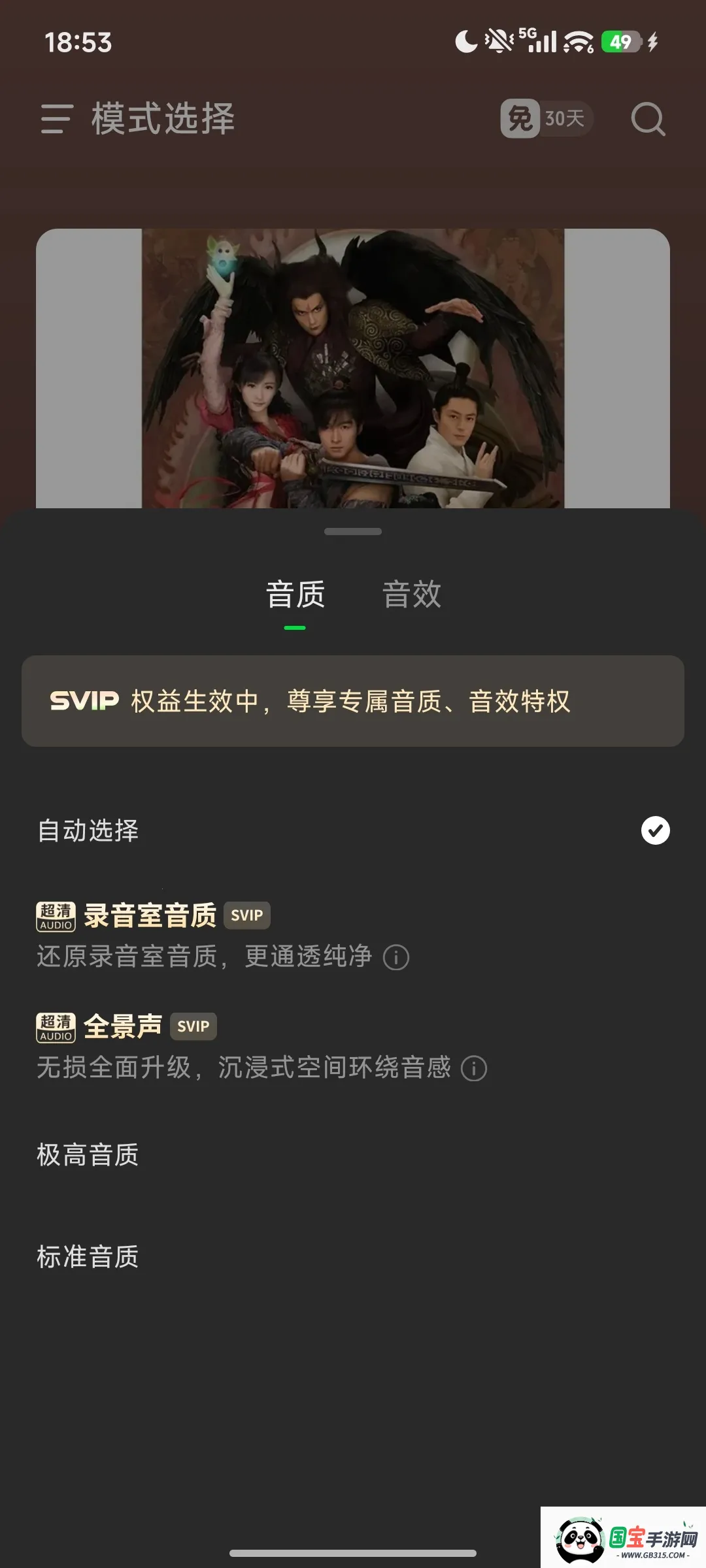Tap the drag handle to expand the panel

tap(352, 532)
